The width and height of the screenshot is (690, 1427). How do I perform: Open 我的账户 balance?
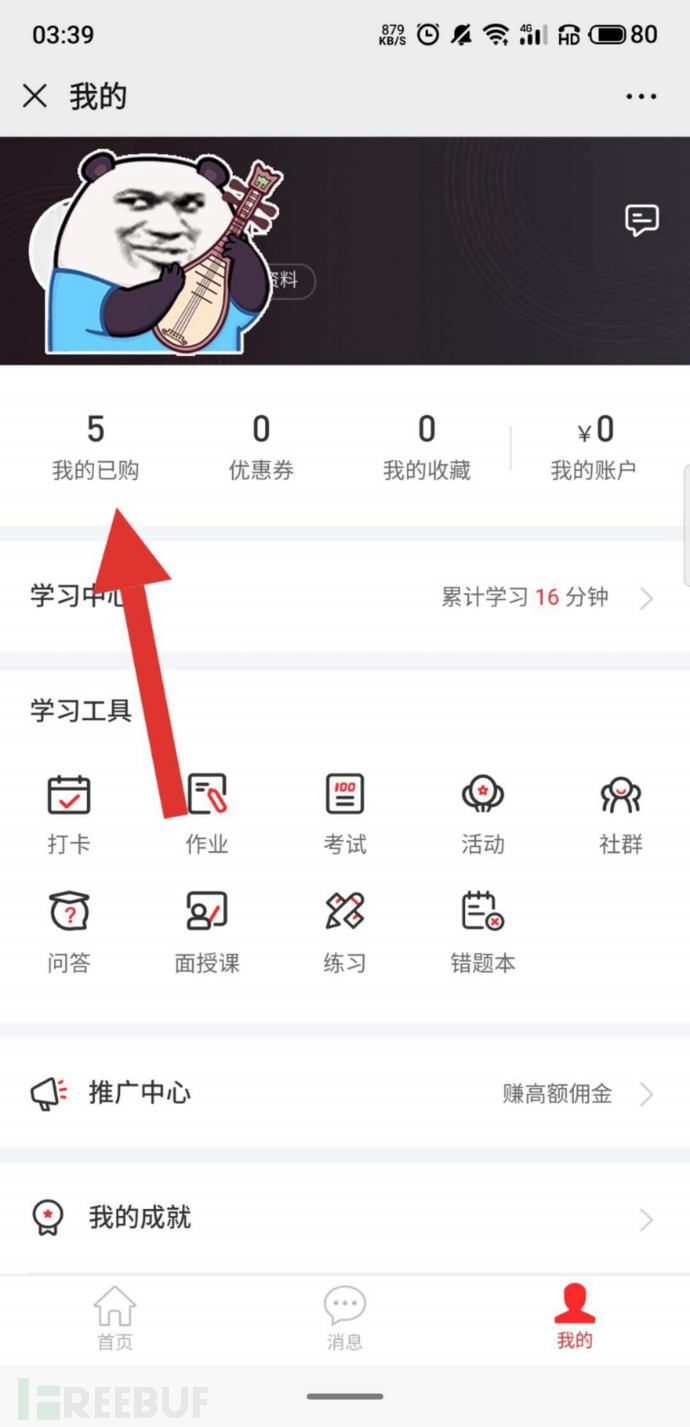click(594, 447)
